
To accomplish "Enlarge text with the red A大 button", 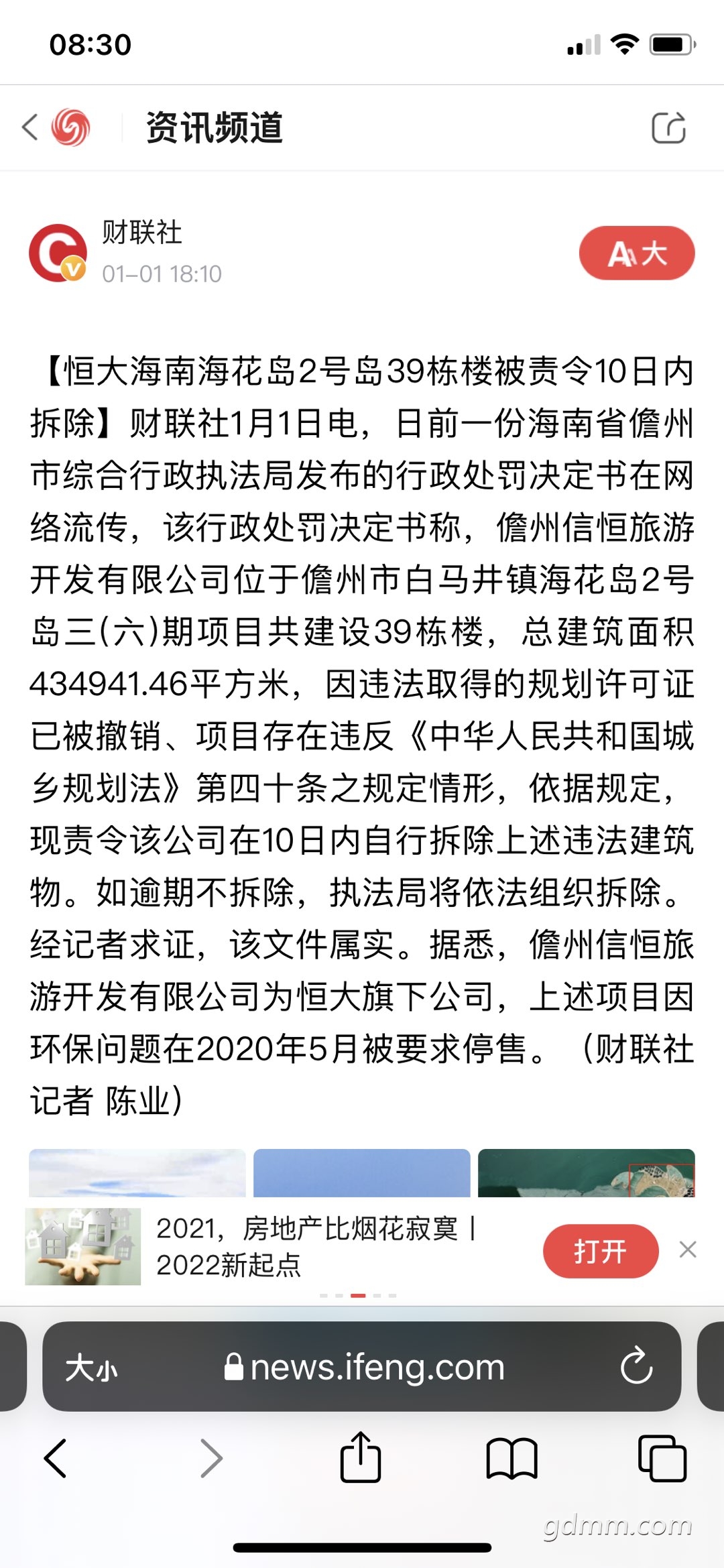I will coord(637,253).
